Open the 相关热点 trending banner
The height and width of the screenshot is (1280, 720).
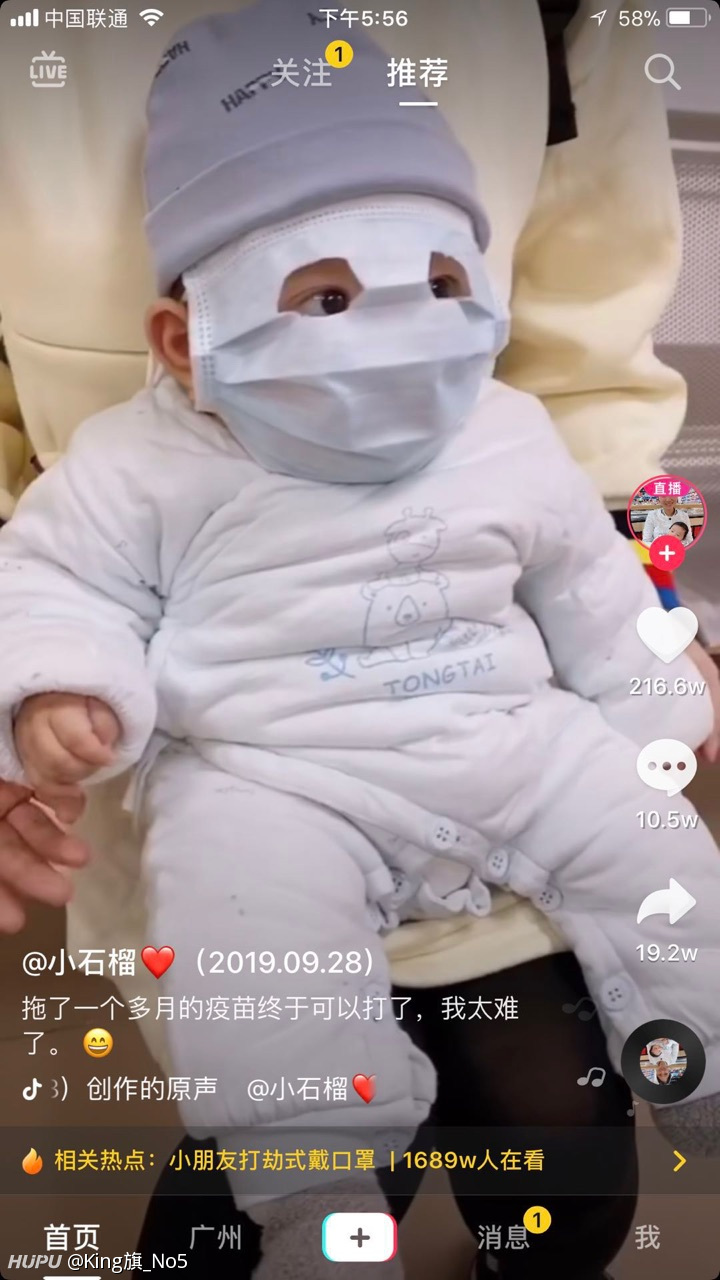pyautogui.click(x=360, y=1161)
